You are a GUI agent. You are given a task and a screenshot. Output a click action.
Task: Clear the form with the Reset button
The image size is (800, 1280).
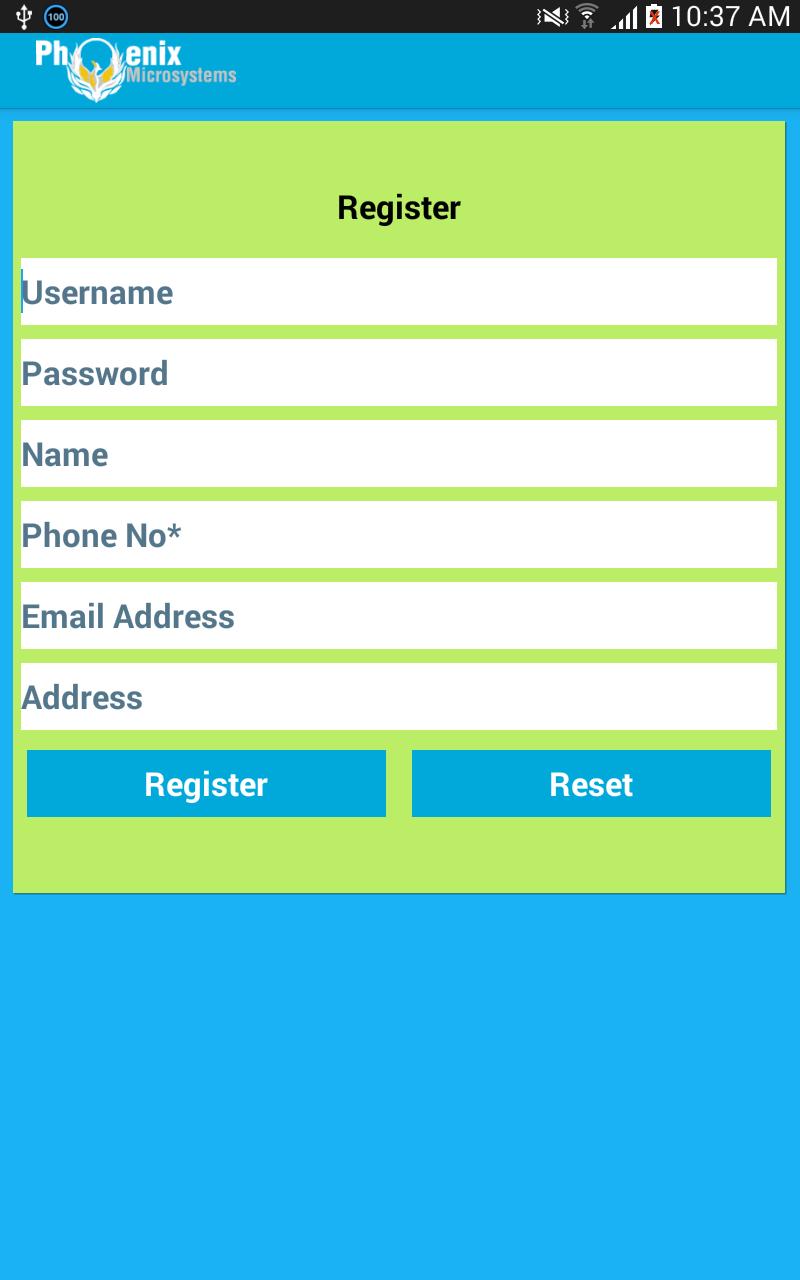[x=591, y=784]
